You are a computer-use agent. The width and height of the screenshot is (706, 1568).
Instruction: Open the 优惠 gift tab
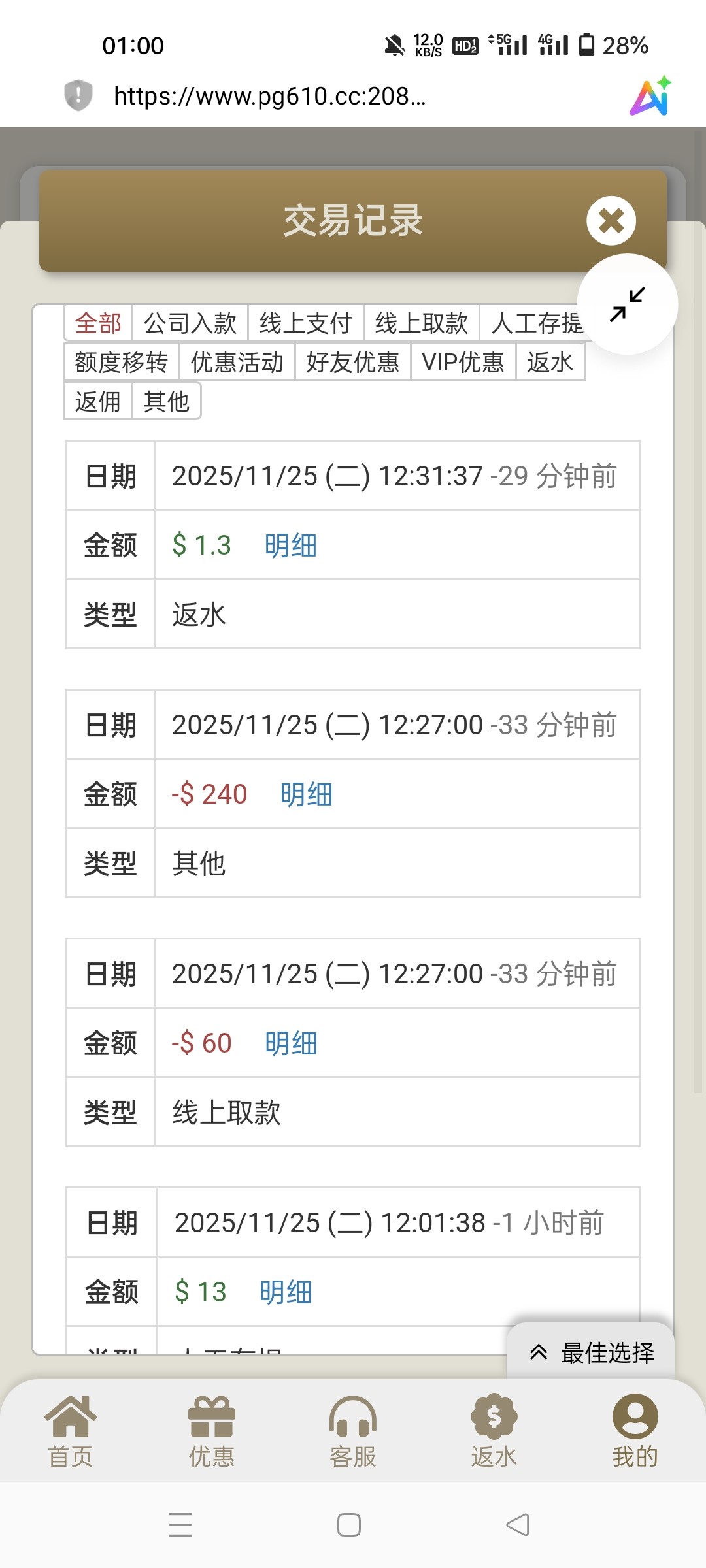(211, 1431)
